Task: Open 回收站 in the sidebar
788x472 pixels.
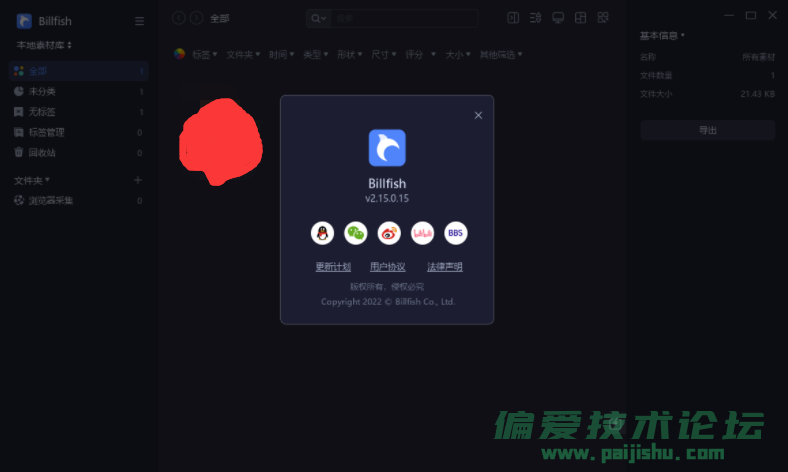Action: tap(42, 153)
